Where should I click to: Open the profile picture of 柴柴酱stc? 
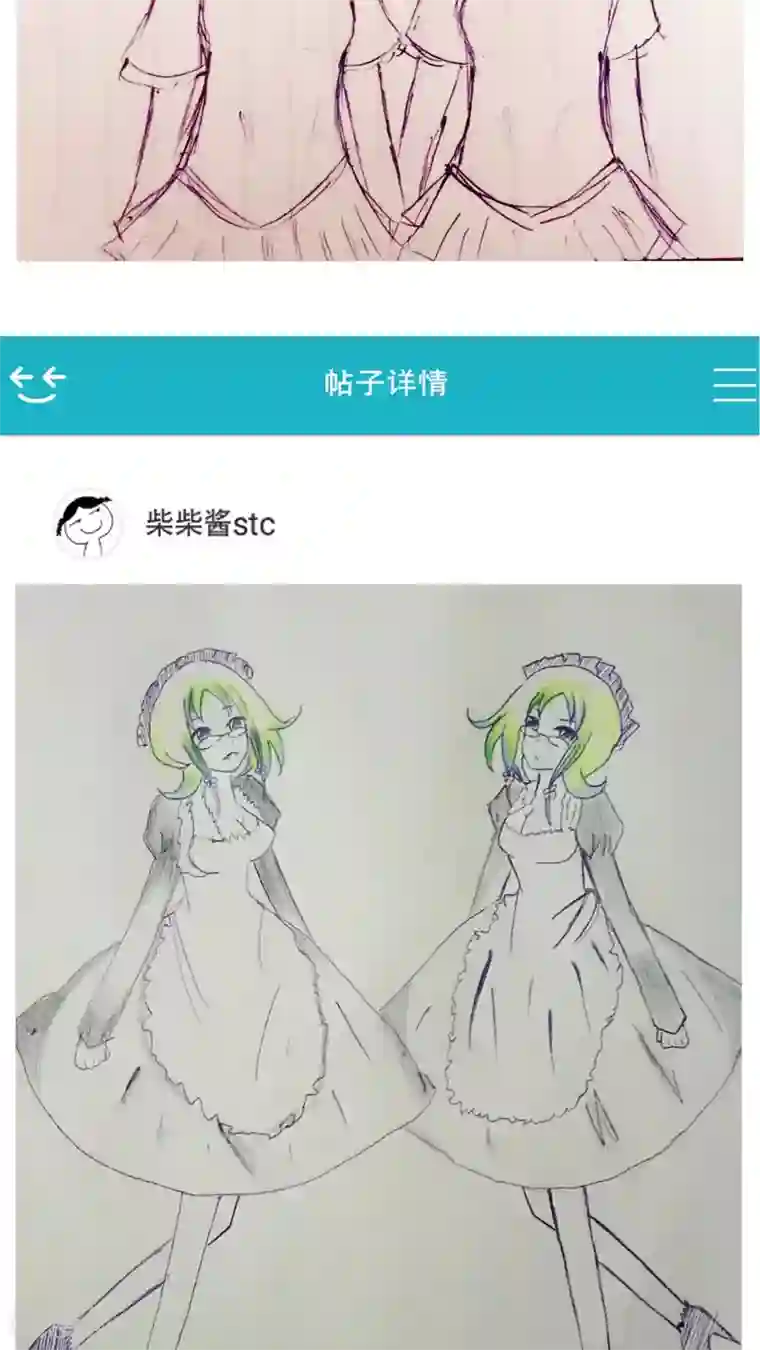(87, 523)
